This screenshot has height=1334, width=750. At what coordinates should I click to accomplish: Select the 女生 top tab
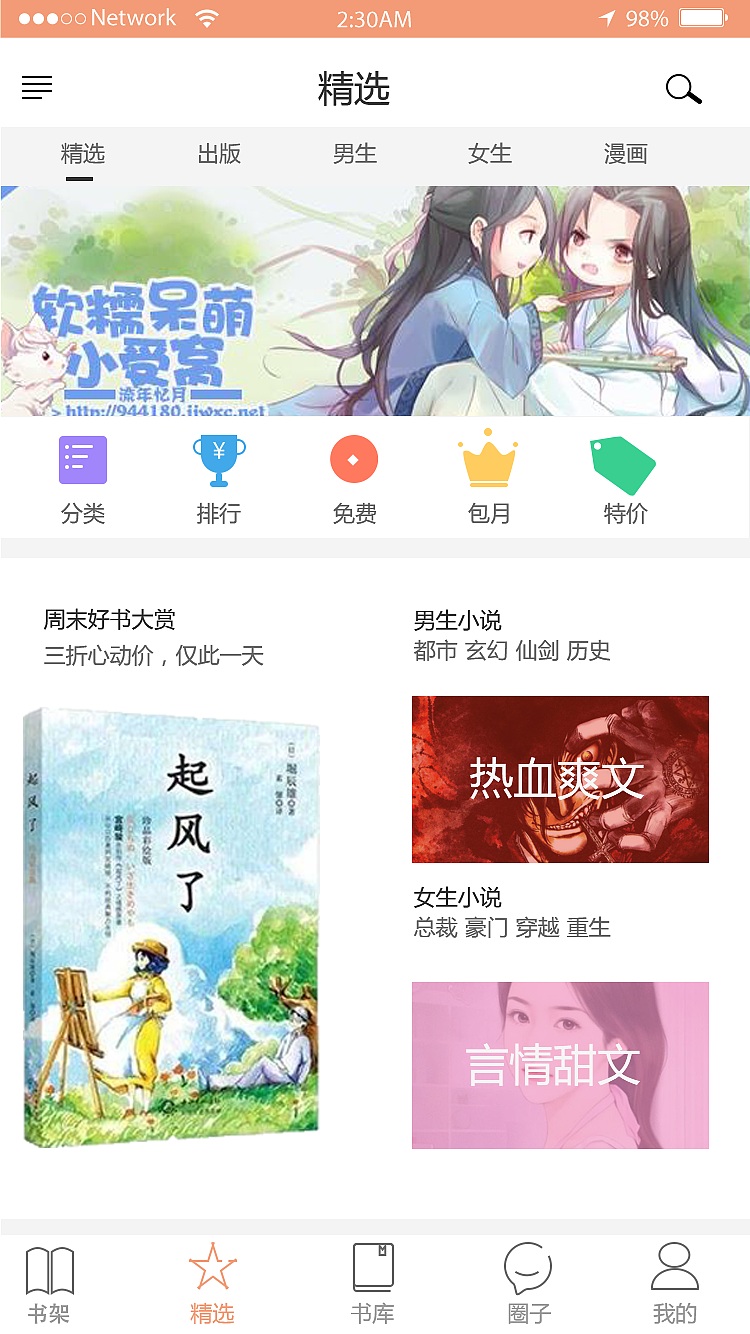(x=490, y=154)
